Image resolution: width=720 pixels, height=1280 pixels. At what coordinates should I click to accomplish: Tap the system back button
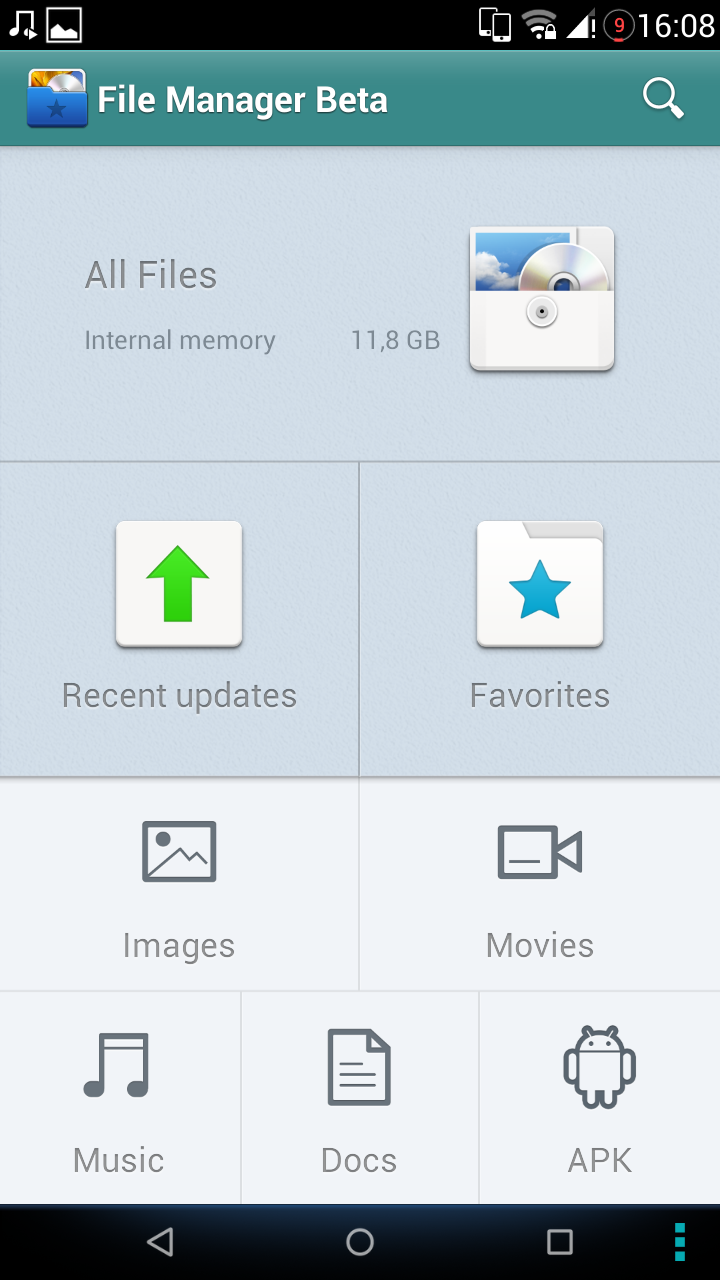[x=160, y=1242]
